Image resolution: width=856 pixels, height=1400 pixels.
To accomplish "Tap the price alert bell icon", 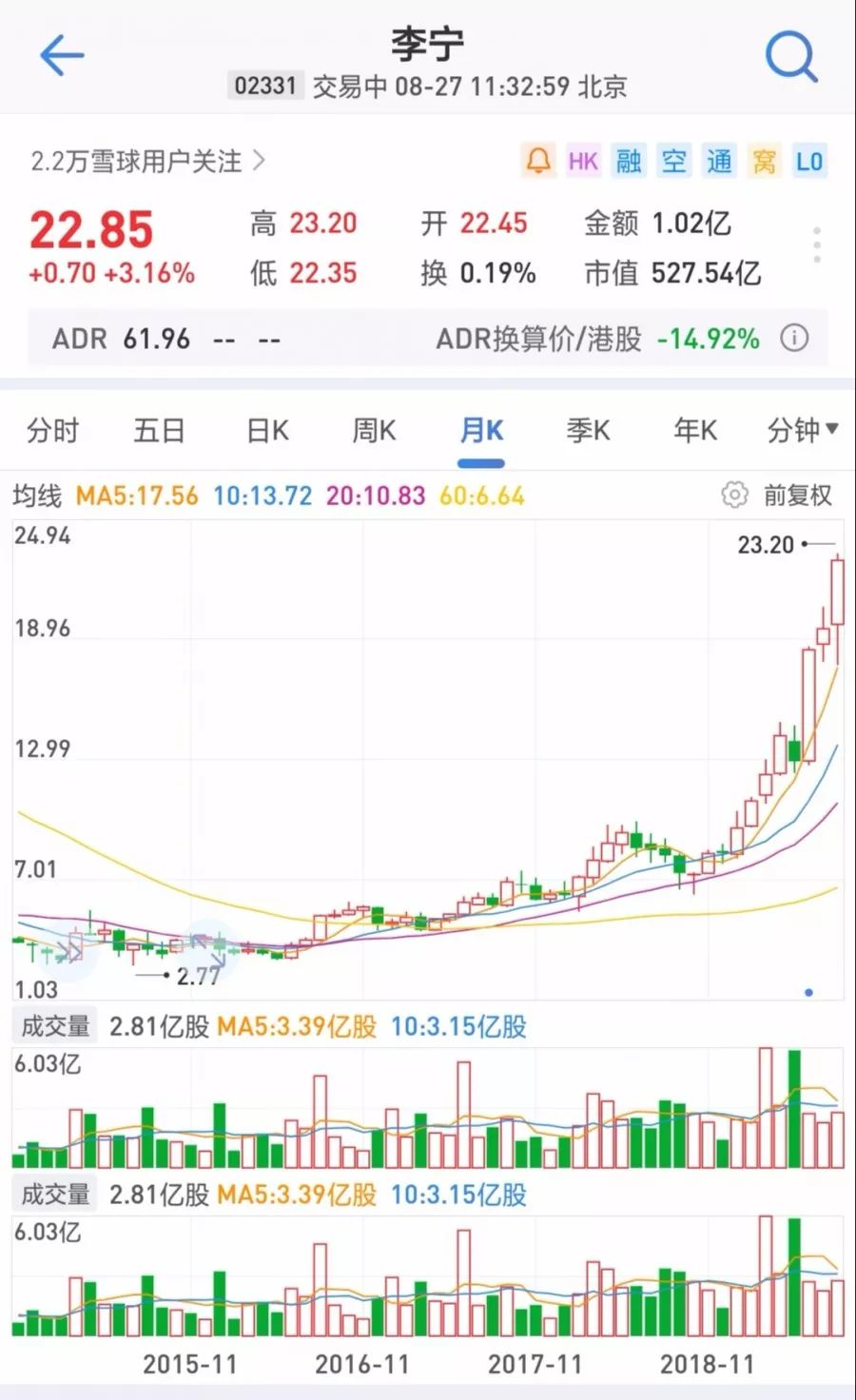I will pyautogui.click(x=538, y=161).
